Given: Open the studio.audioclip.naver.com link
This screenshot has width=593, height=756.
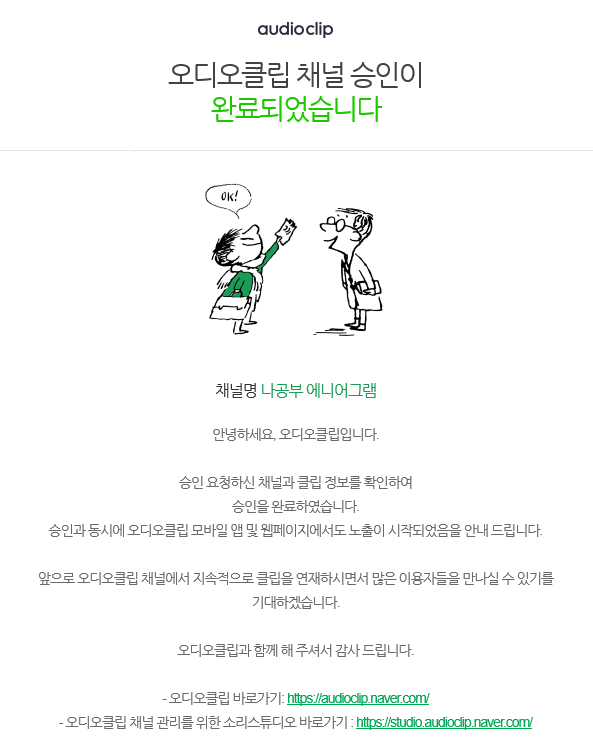Looking at the screenshot, I should [x=444, y=722].
